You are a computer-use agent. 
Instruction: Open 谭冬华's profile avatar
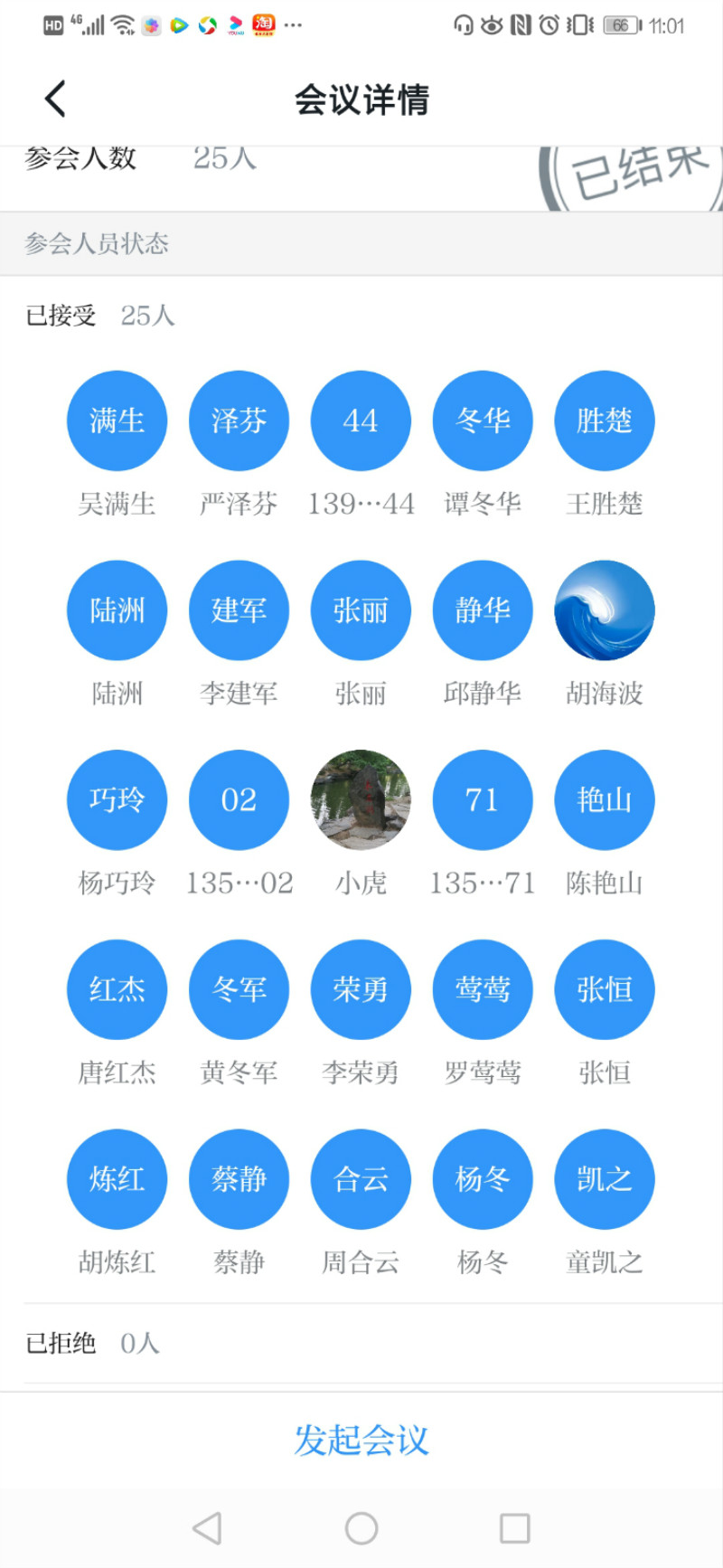pyautogui.click(x=483, y=420)
